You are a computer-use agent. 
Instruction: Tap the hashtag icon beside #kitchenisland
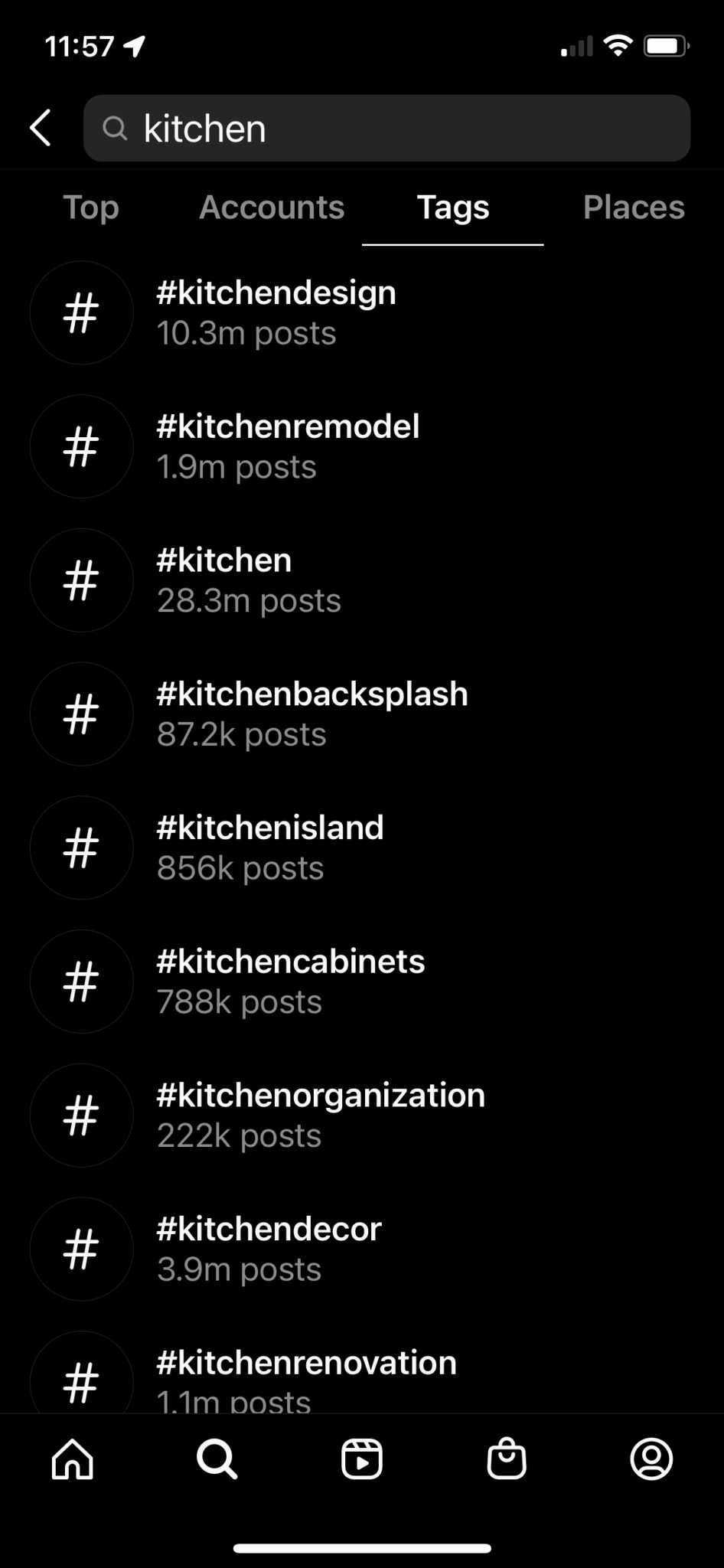(81, 848)
